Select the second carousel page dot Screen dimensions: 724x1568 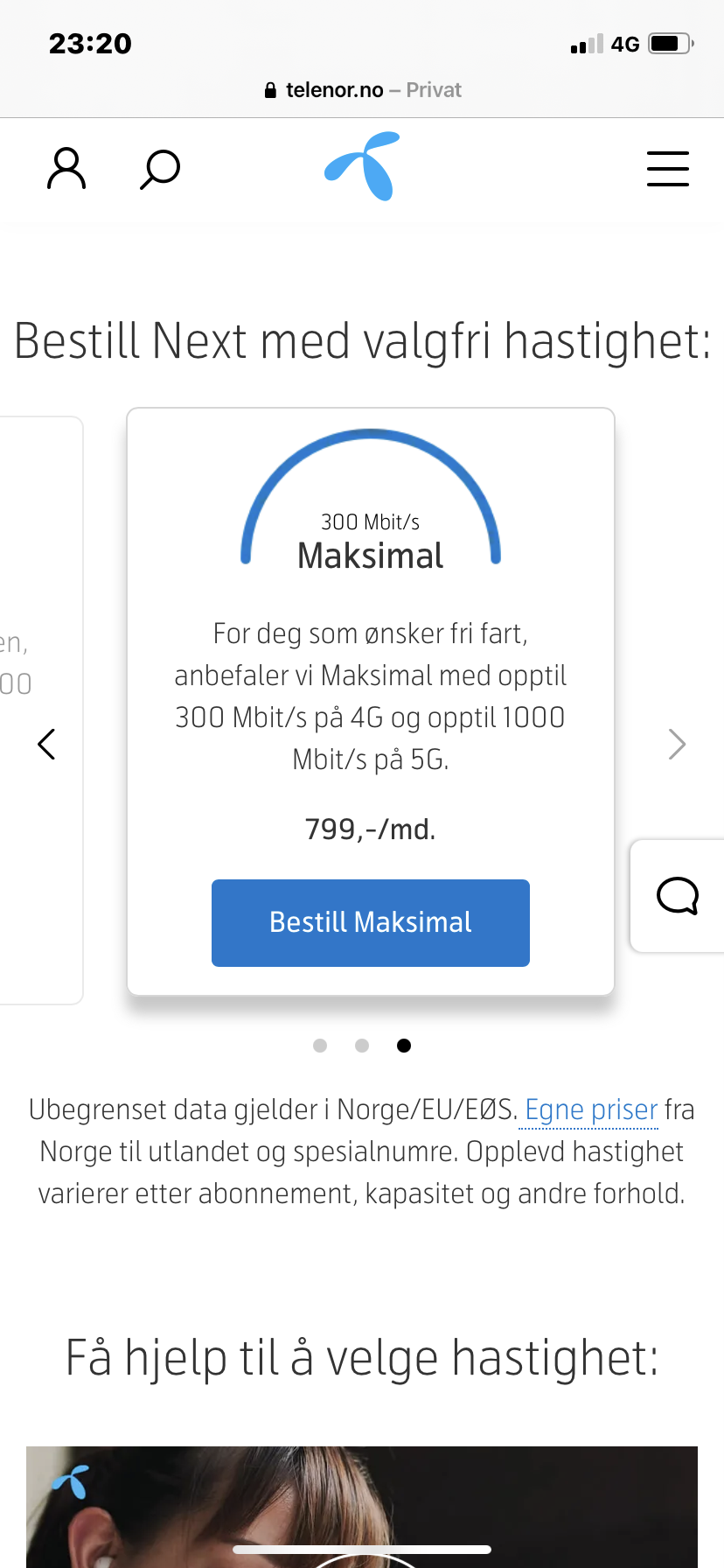tap(362, 1046)
